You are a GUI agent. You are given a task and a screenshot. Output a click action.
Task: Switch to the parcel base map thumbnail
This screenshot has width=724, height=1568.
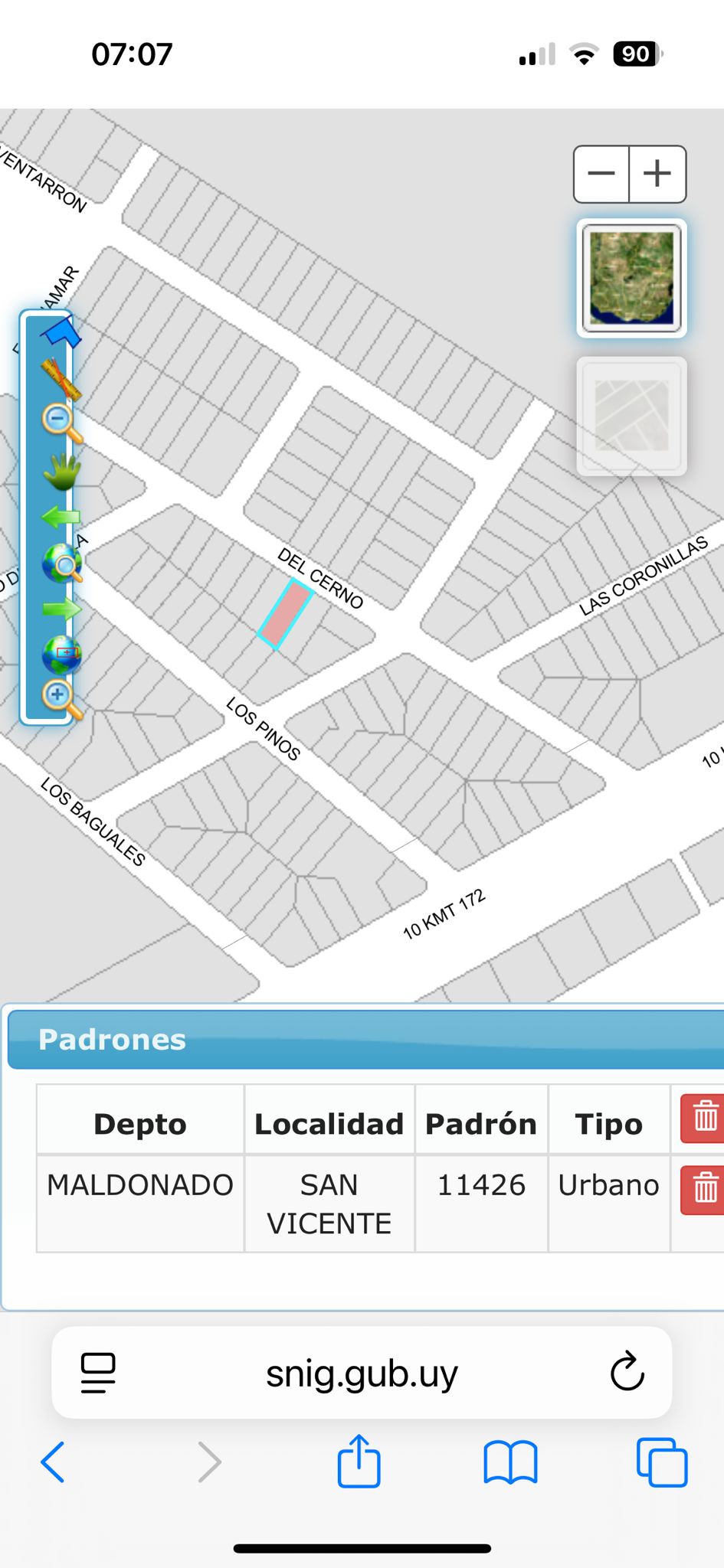tap(631, 416)
